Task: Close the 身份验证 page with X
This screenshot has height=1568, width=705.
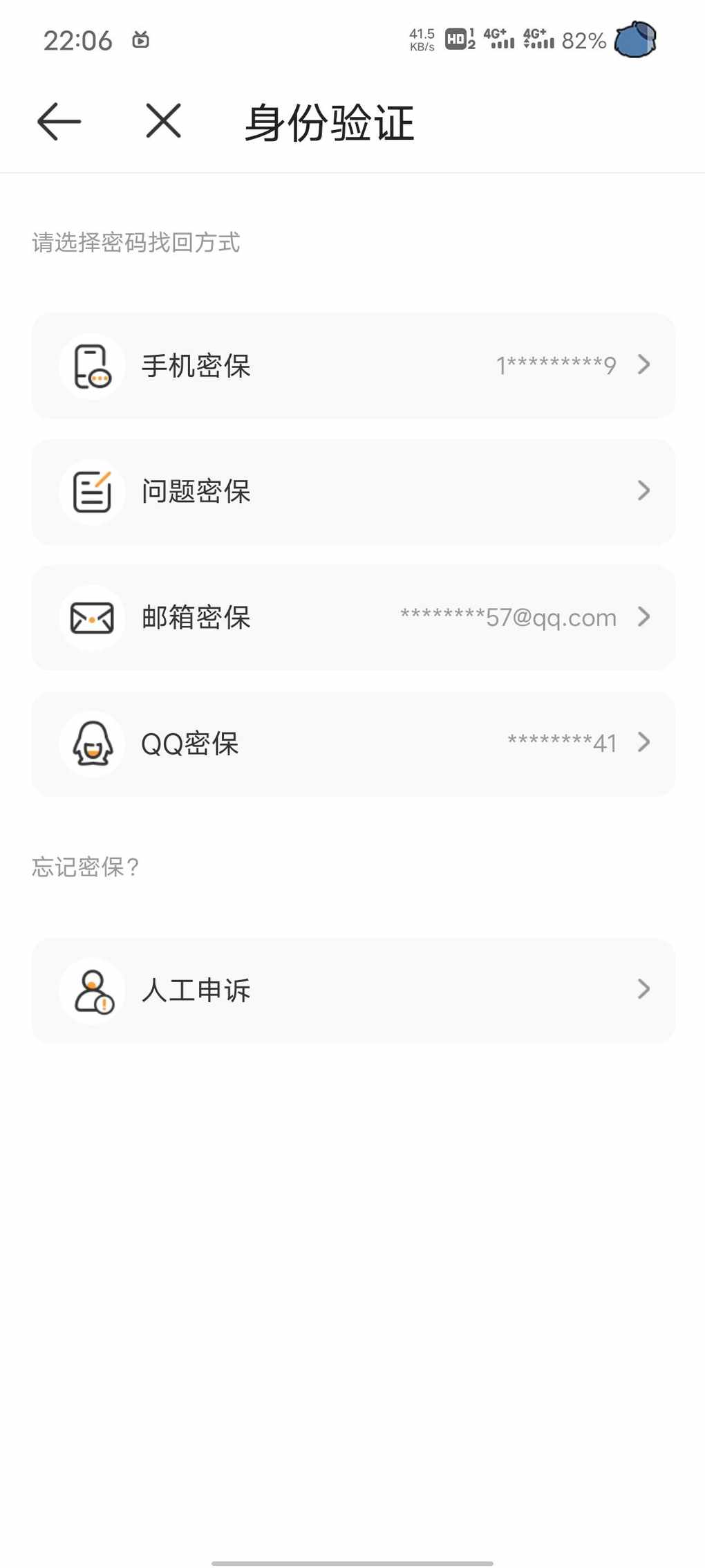Action: (164, 121)
